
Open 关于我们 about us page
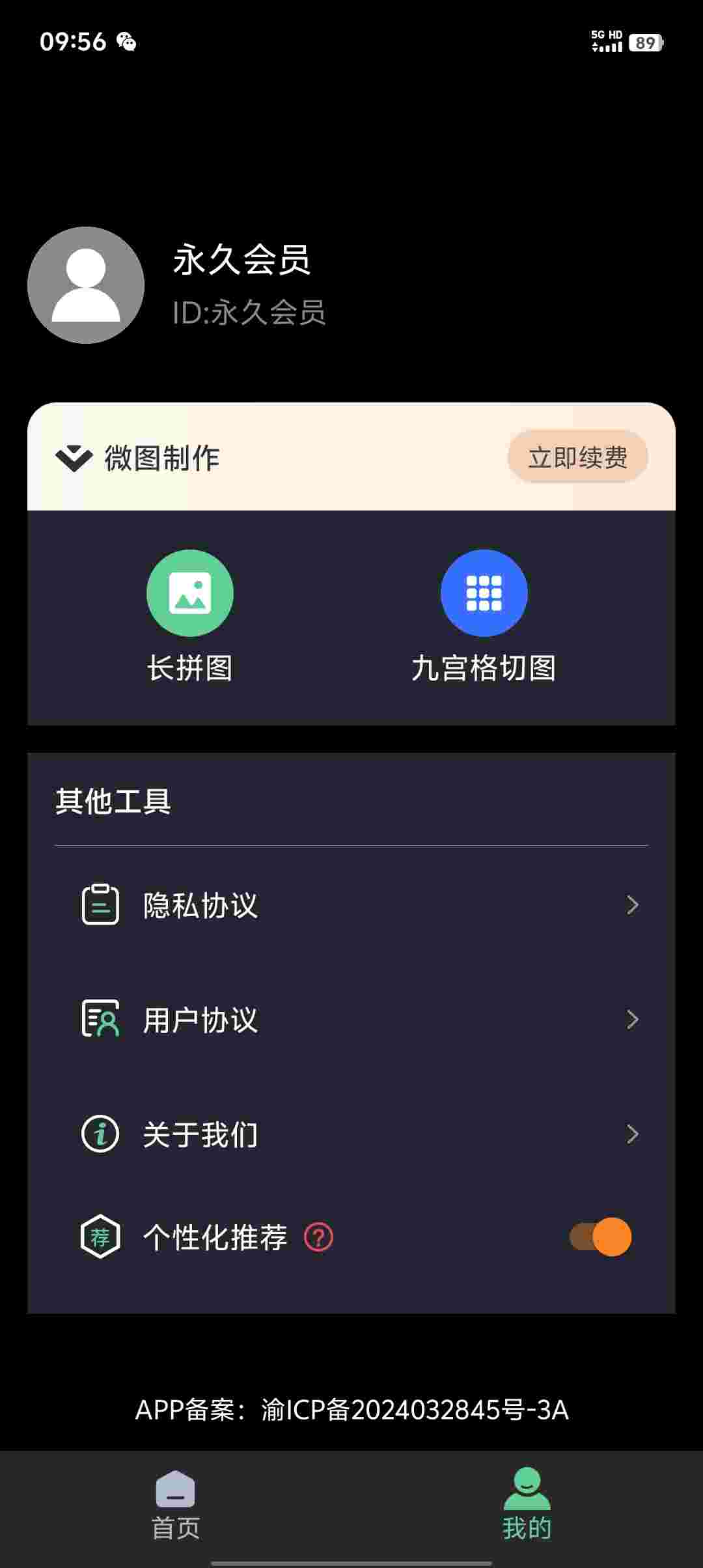(351, 1134)
